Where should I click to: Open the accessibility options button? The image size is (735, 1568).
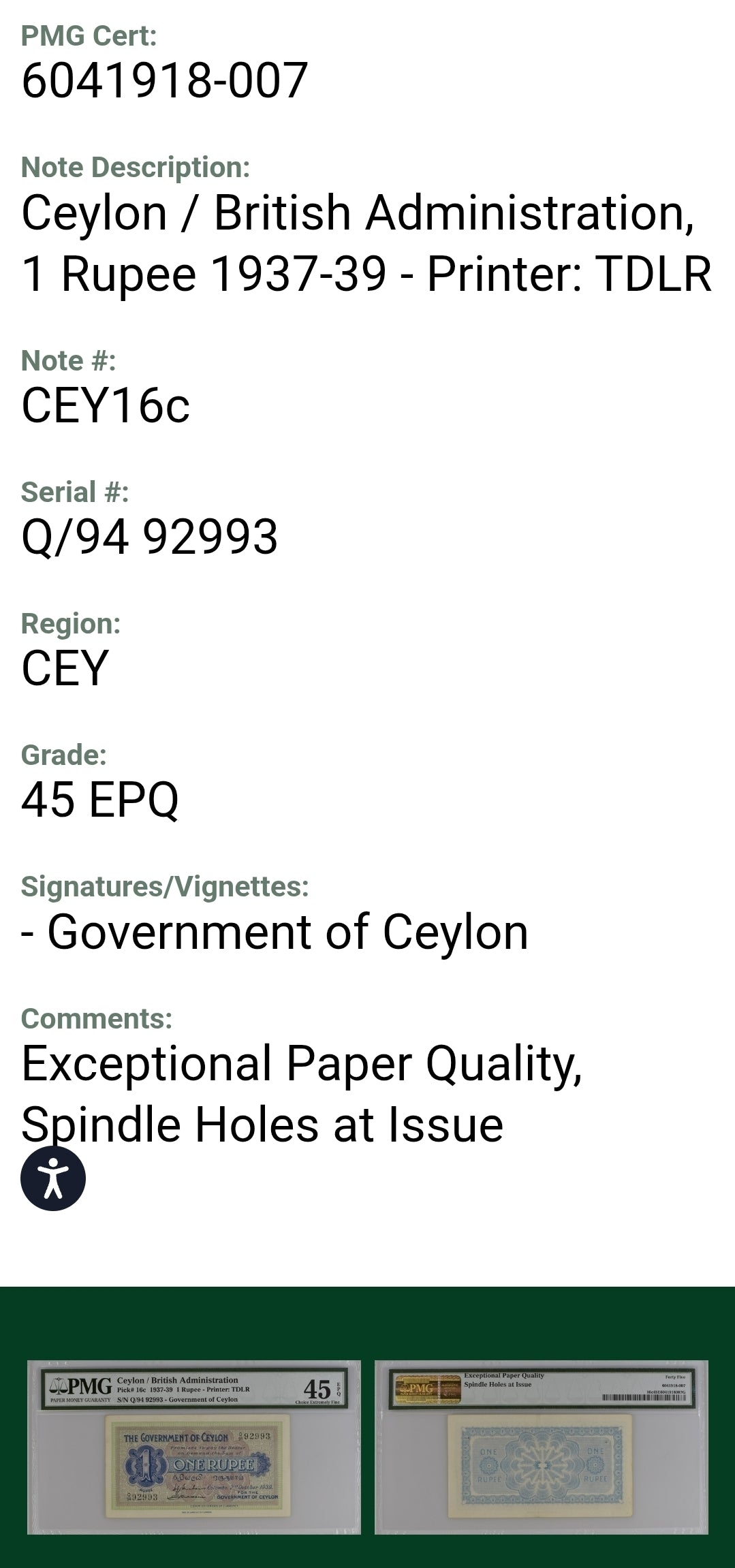(53, 1178)
